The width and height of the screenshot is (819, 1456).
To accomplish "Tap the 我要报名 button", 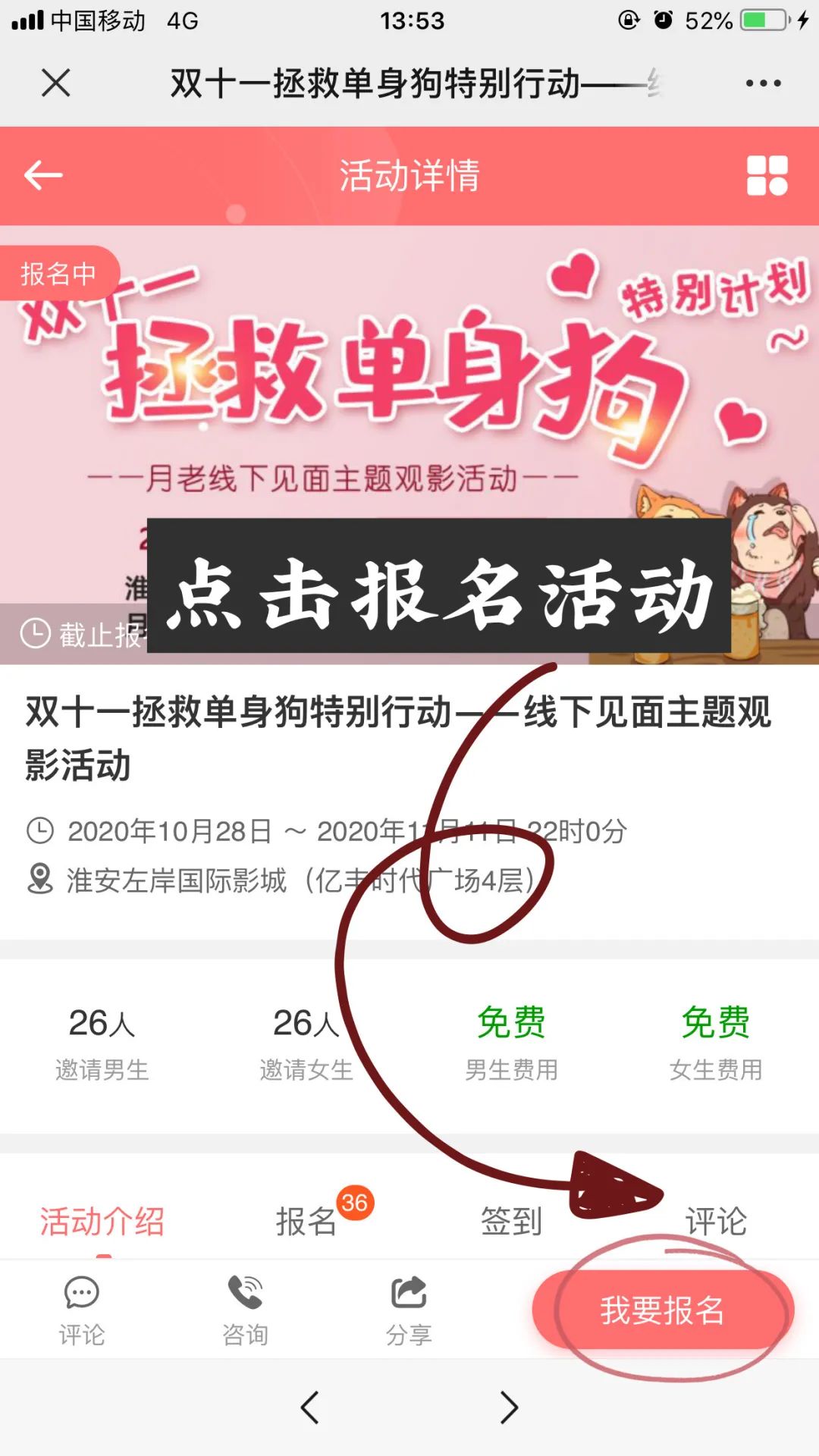I will pyautogui.click(x=662, y=1310).
